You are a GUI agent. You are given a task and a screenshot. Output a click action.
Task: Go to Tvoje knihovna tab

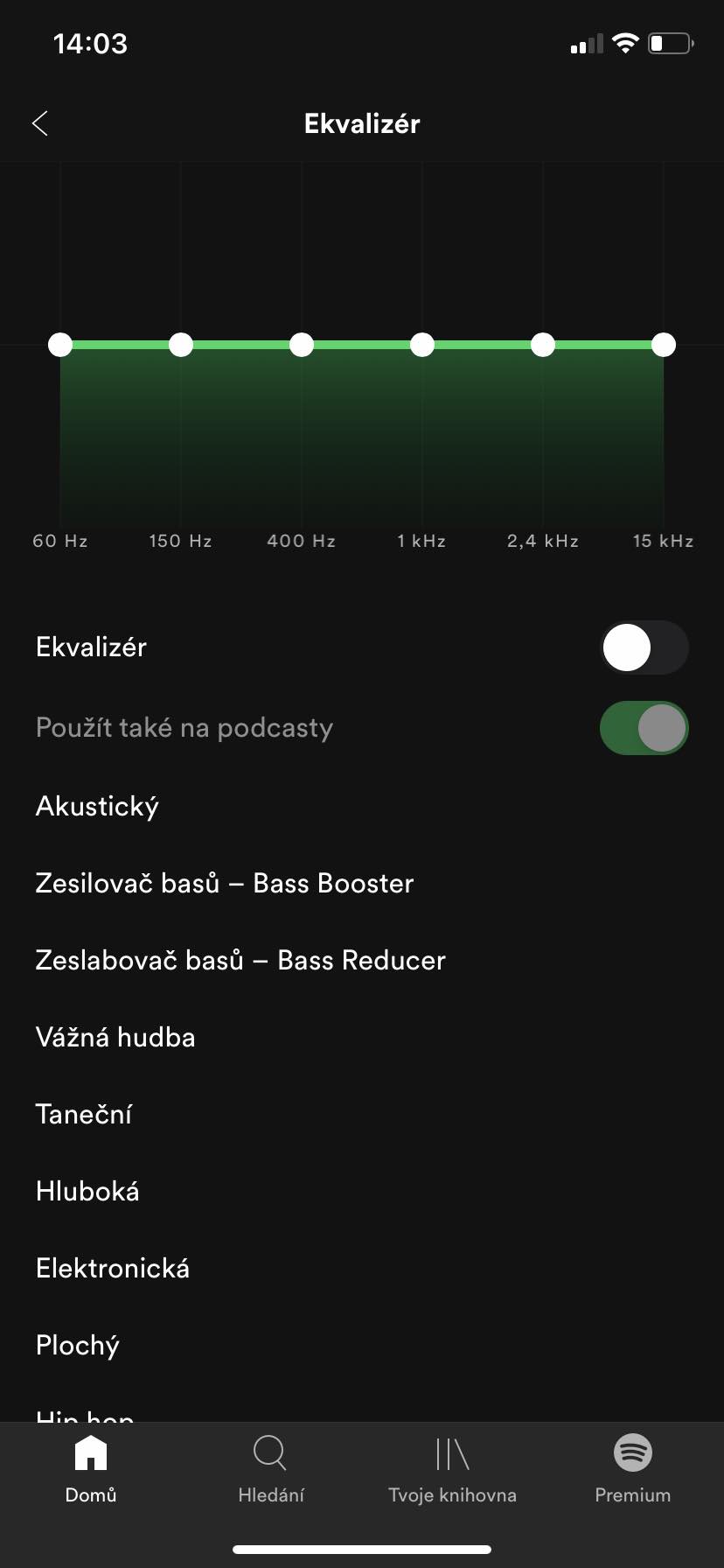click(452, 1470)
